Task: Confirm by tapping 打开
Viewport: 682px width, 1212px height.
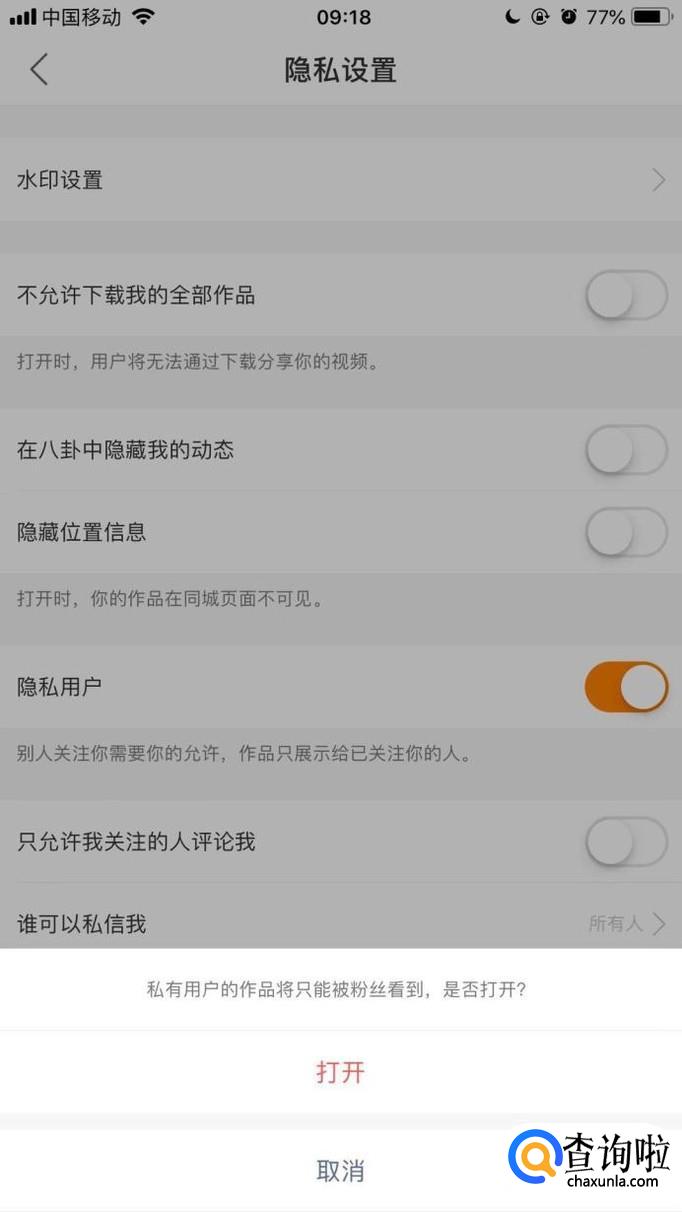Action: (340, 1072)
